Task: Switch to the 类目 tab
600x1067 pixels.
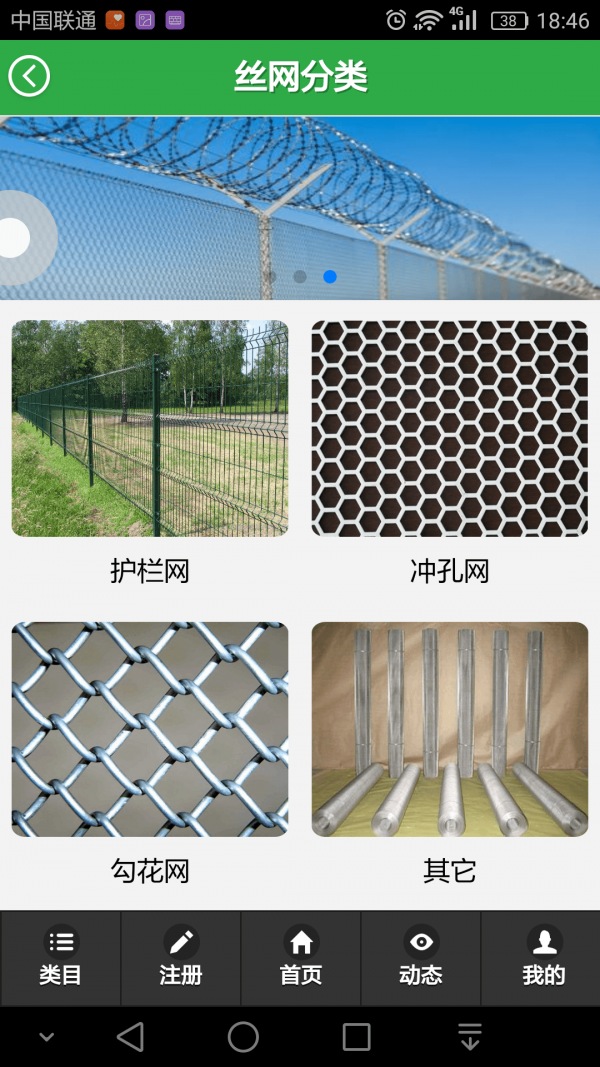Action: coord(61,958)
